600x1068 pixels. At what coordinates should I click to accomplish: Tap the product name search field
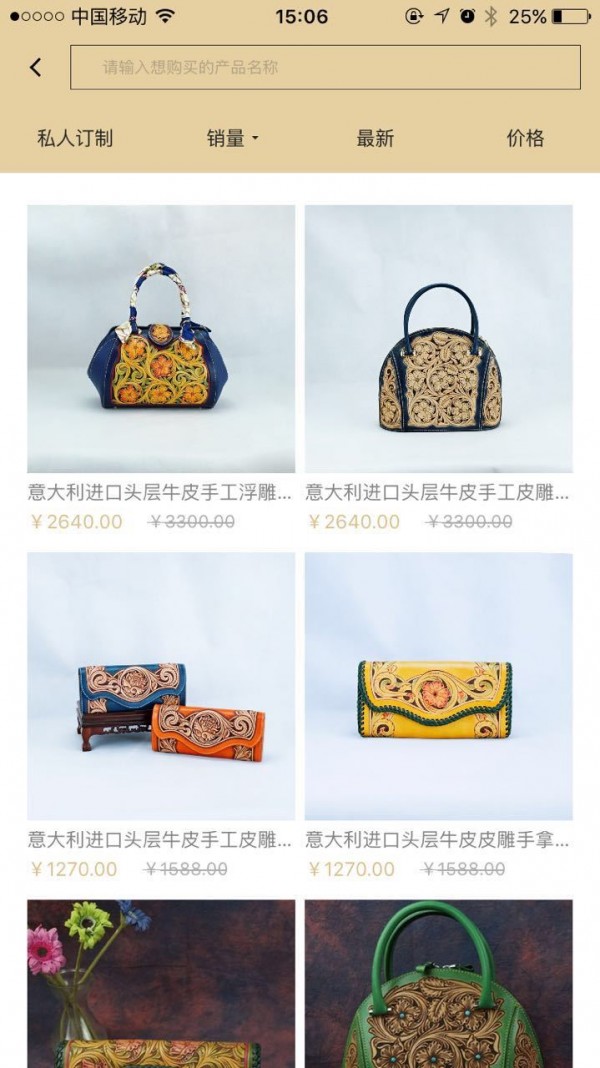click(325, 67)
